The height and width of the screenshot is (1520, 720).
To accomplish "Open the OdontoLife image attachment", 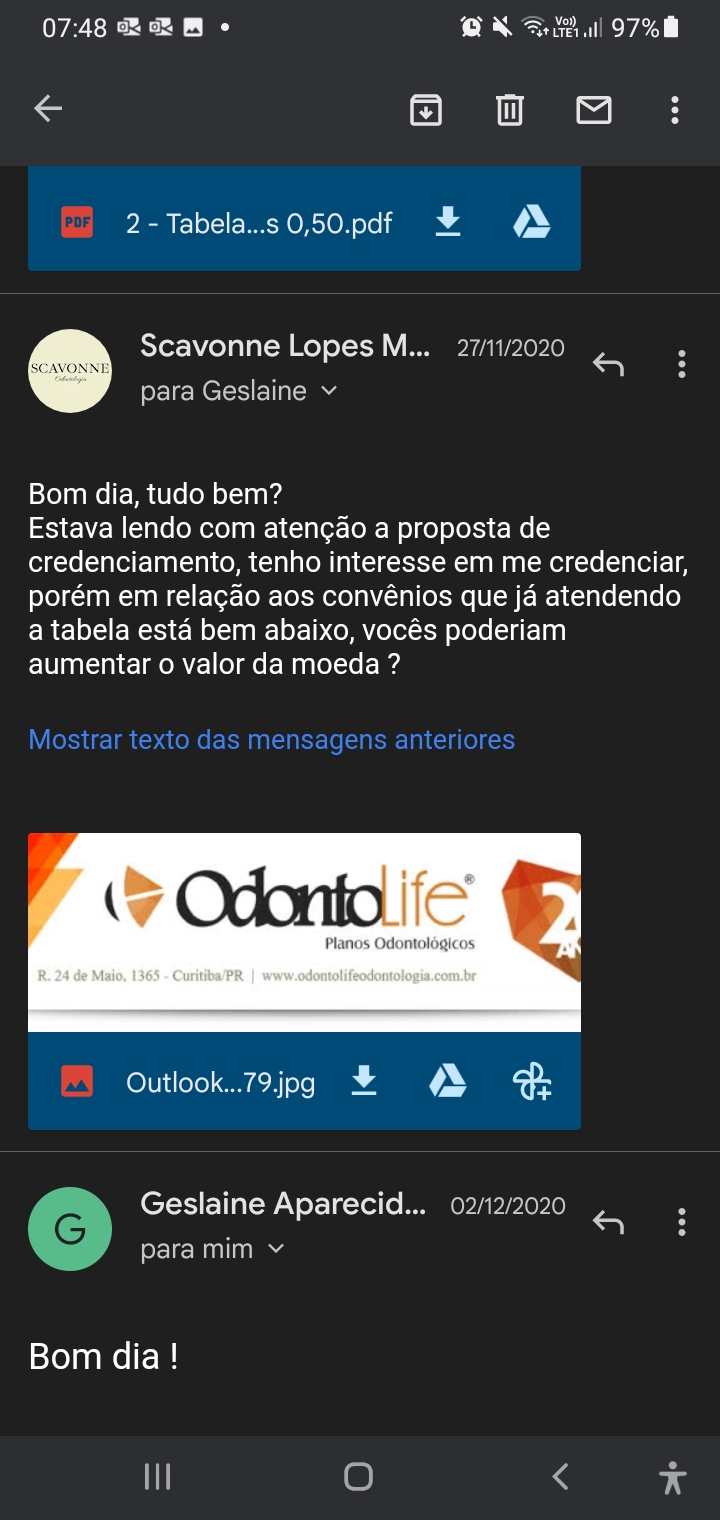I will click(x=304, y=932).
